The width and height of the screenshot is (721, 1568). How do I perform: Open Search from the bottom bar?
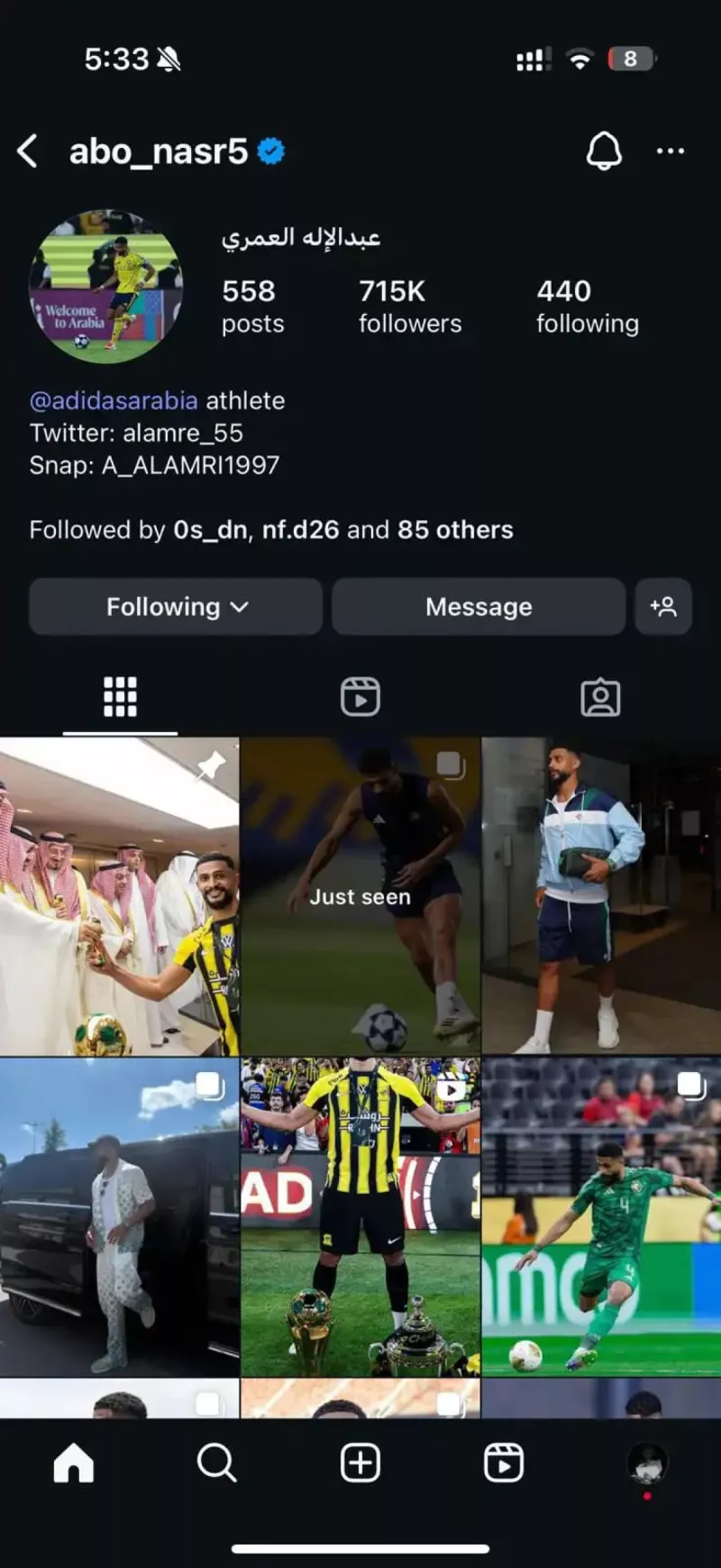[x=215, y=1463]
